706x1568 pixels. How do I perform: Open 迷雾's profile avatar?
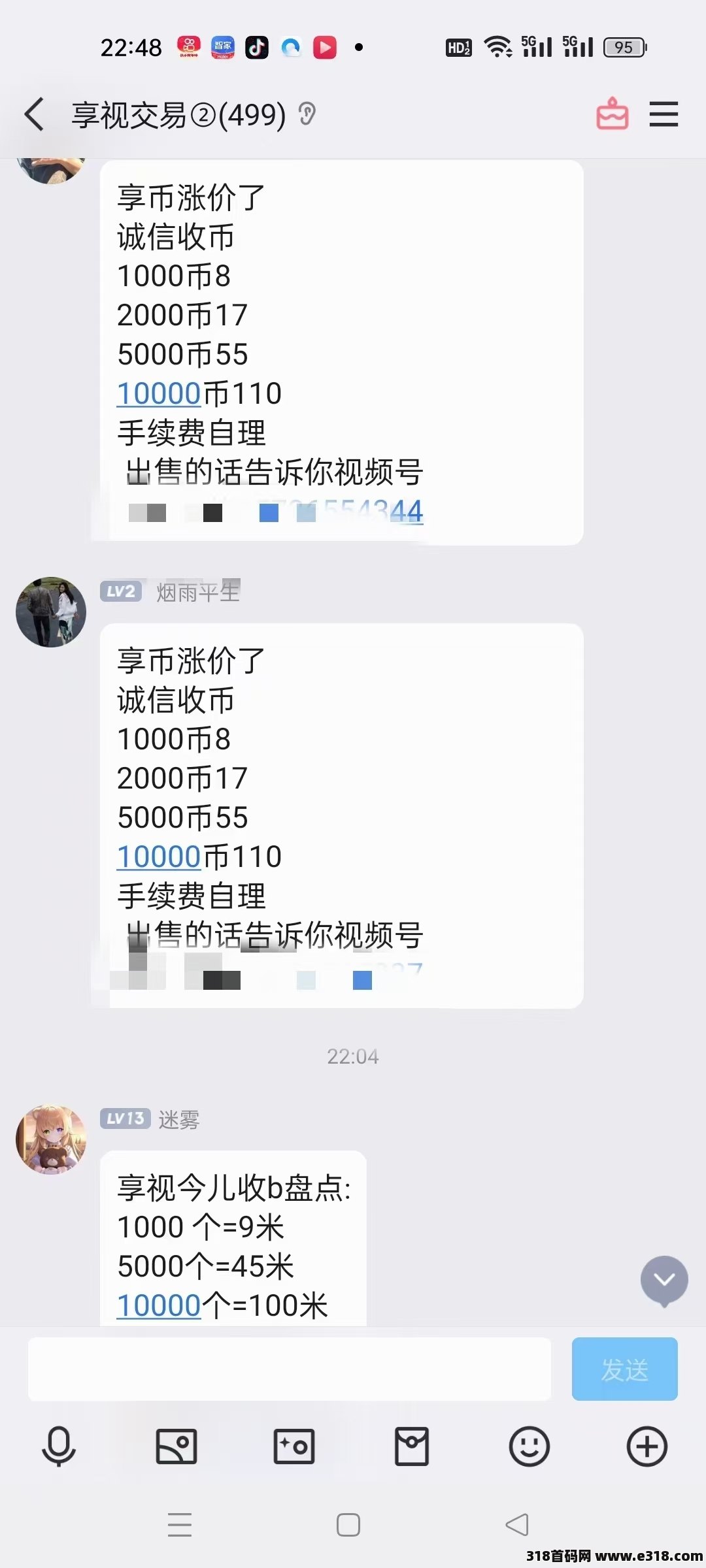coord(51,1139)
